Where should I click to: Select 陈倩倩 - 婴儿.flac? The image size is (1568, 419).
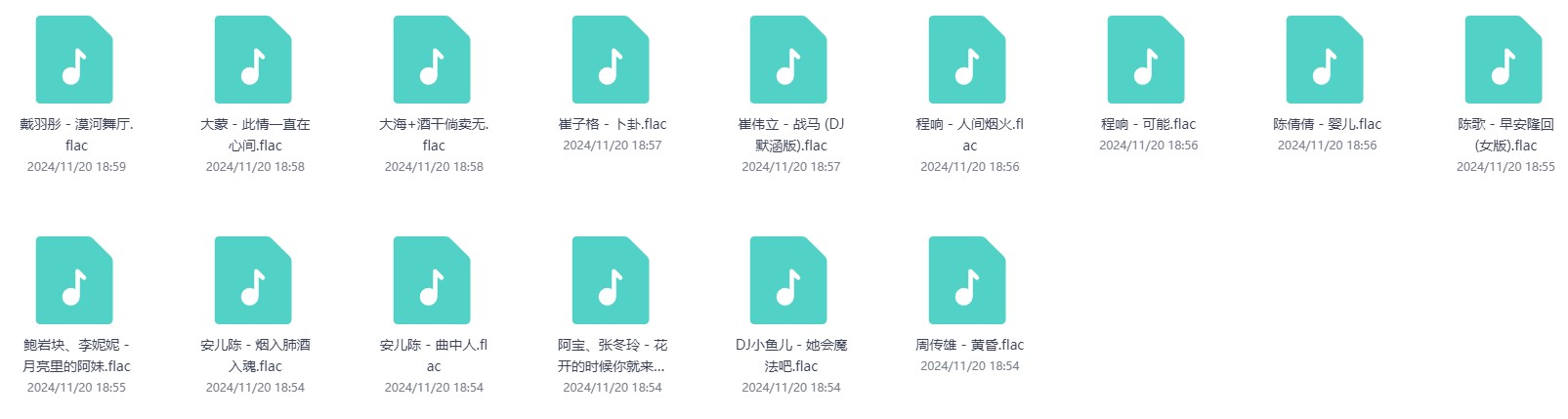[x=1326, y=61]
